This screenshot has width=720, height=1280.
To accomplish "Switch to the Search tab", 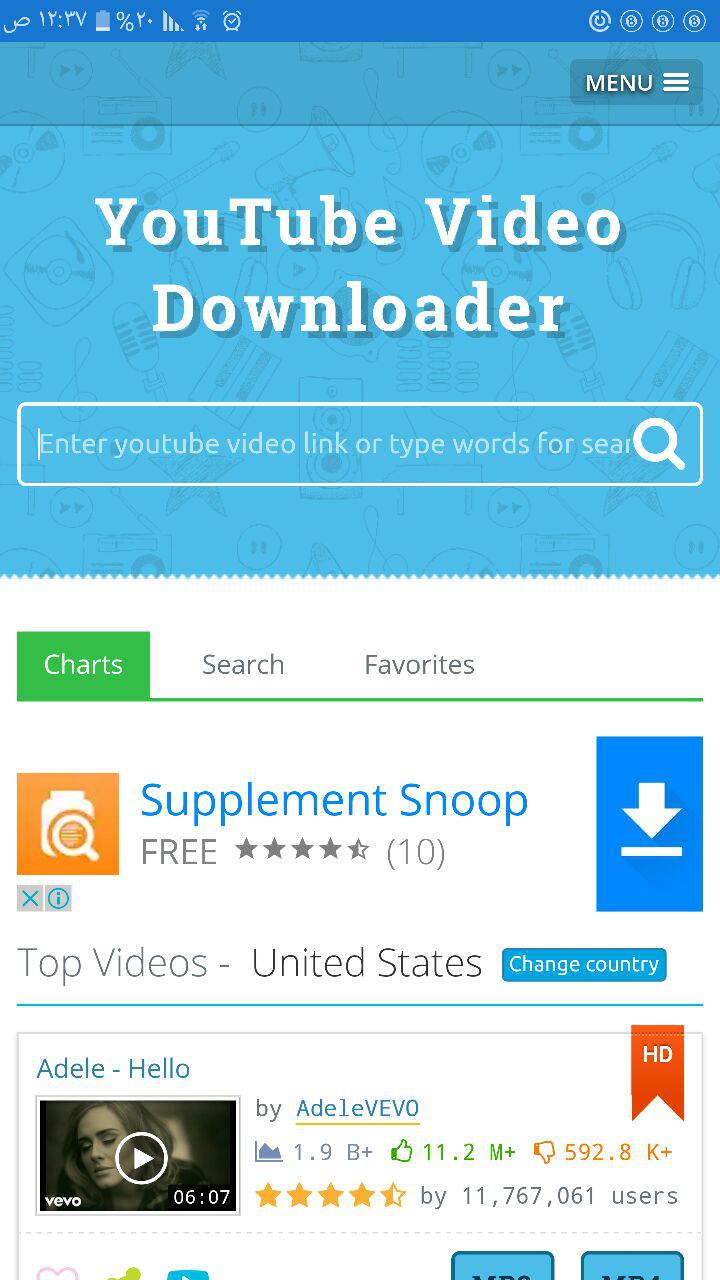I will click(243, 665).
